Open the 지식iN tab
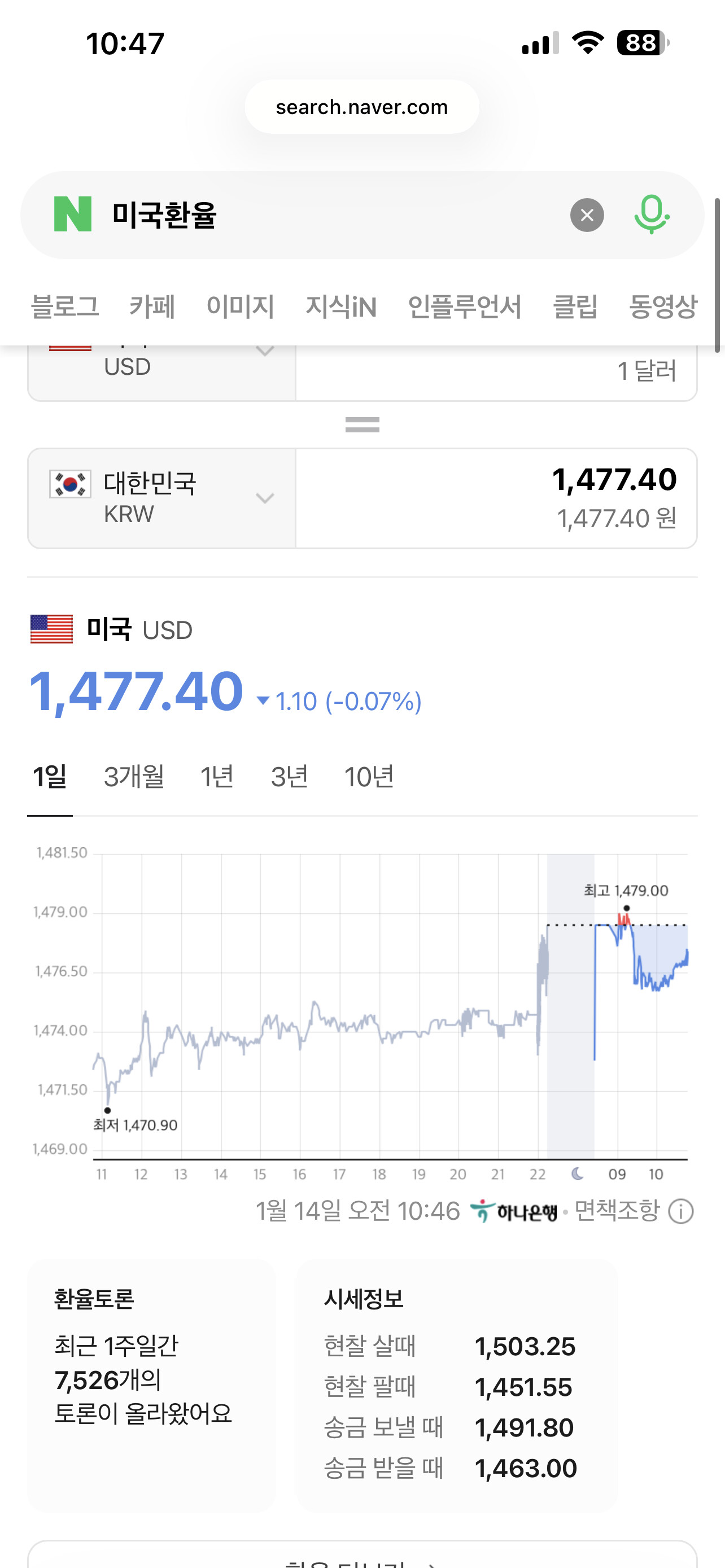 (341, 306)
